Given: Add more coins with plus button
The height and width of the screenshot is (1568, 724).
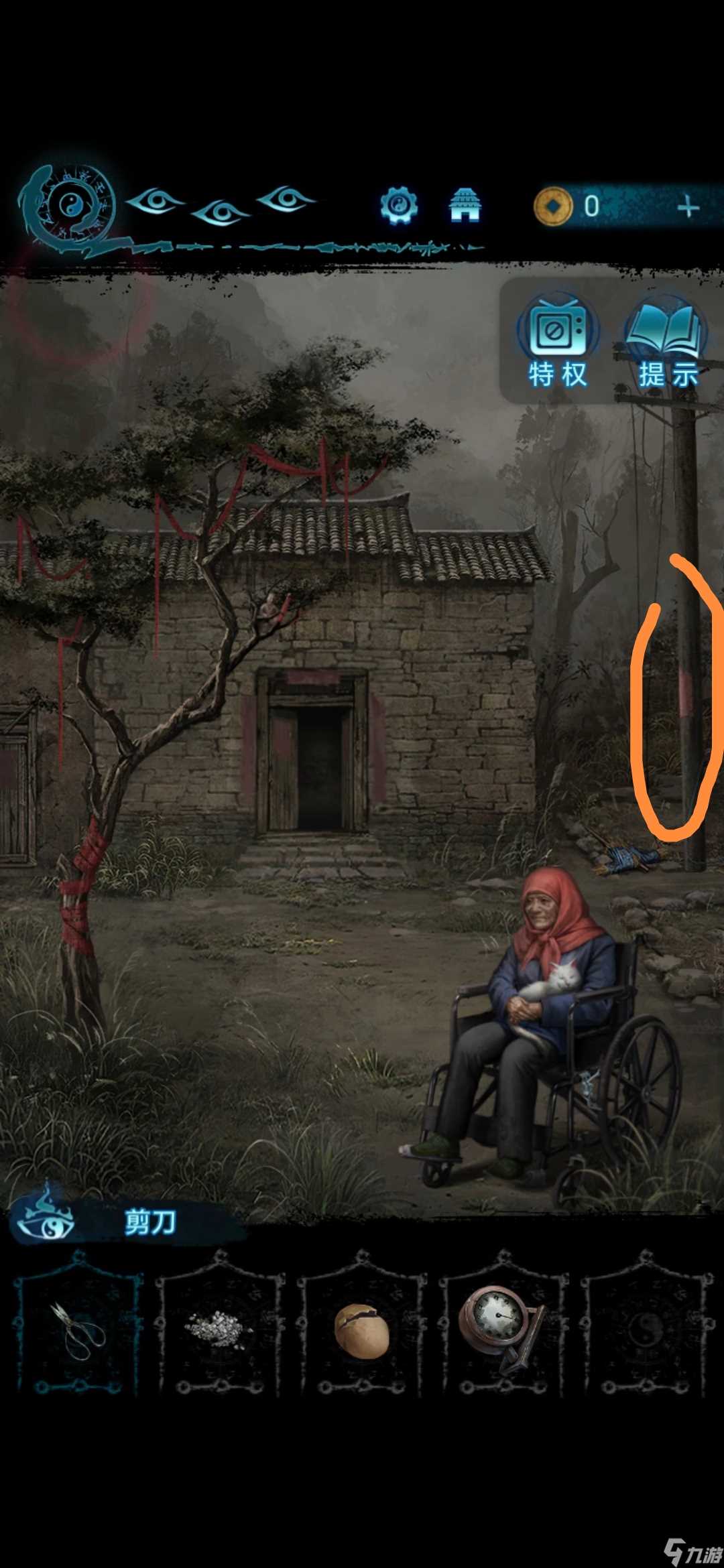Looking at the screenshot, I should click(x=688, y=207).
